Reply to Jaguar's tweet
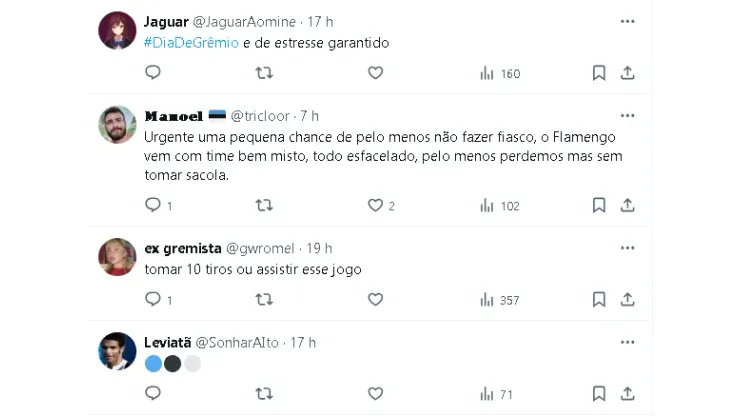 tap(153, 73)
